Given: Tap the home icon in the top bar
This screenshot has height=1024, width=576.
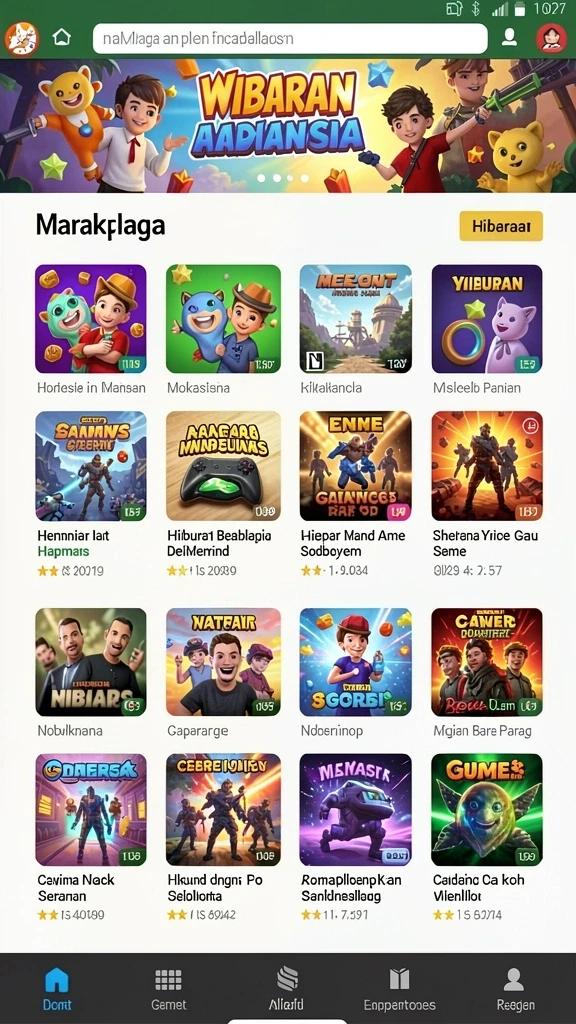Looking at the screenshot, I should (x=61, y=37).
